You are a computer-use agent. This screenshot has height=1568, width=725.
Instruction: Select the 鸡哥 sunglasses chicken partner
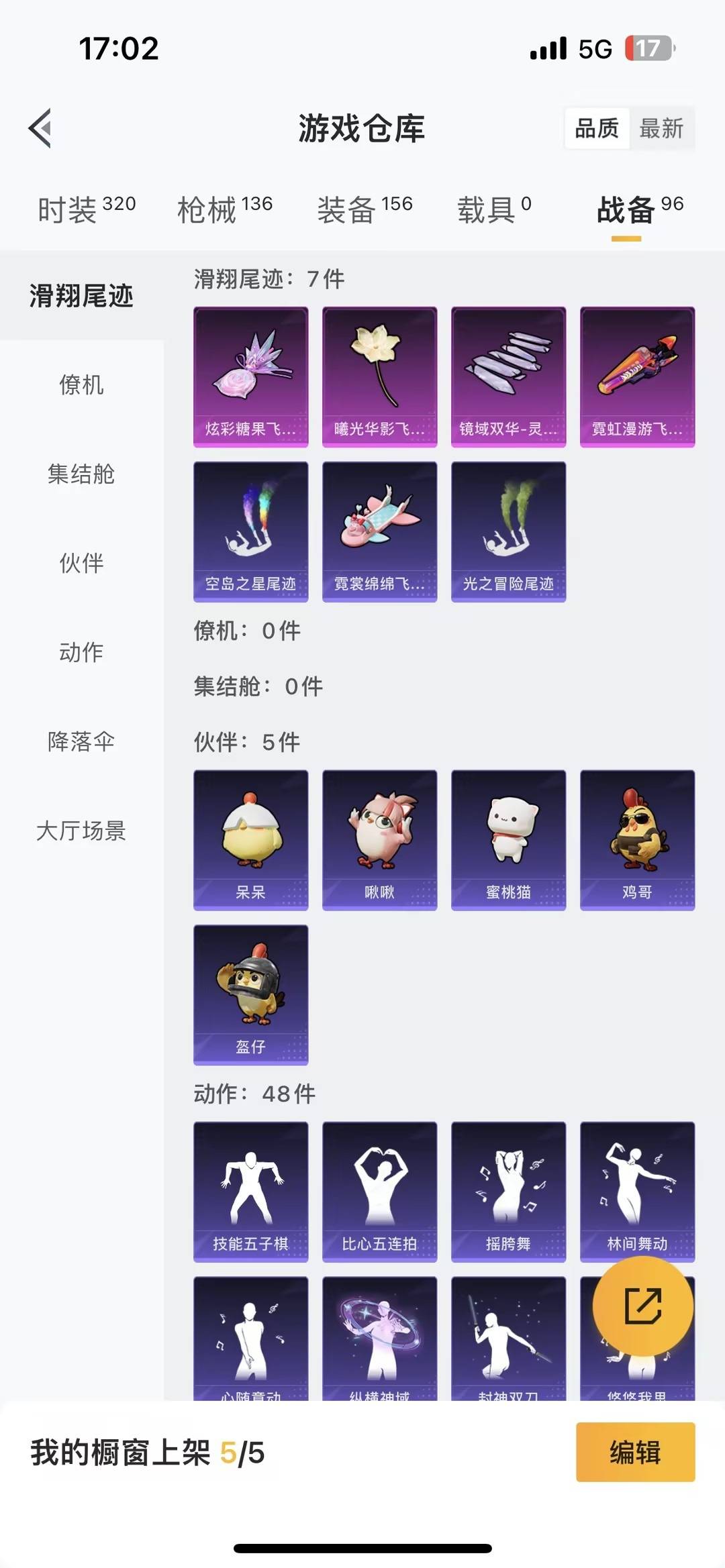pyautogui.click(x=636, y=839)
